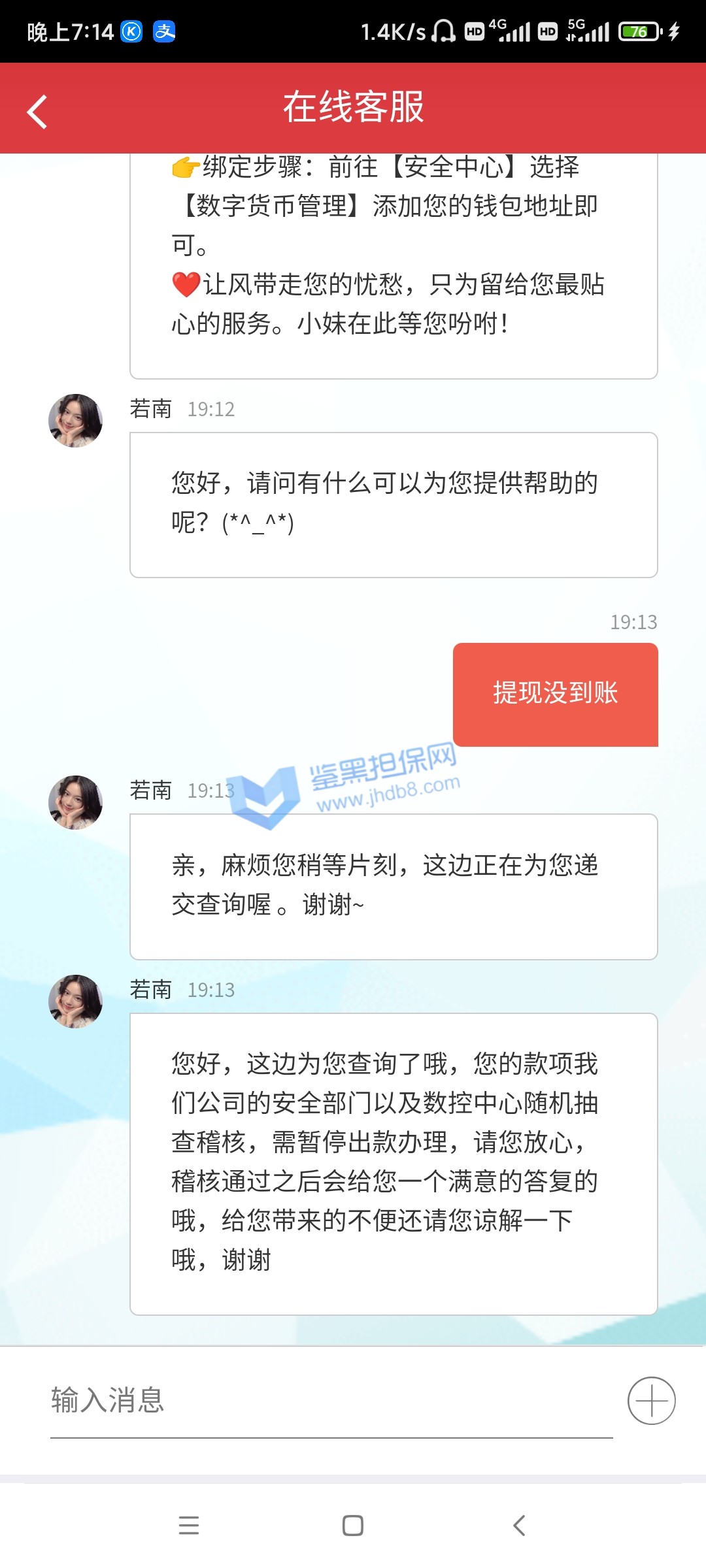
Task: Go to the system home screen
Action: click(x=353, y=1526)
